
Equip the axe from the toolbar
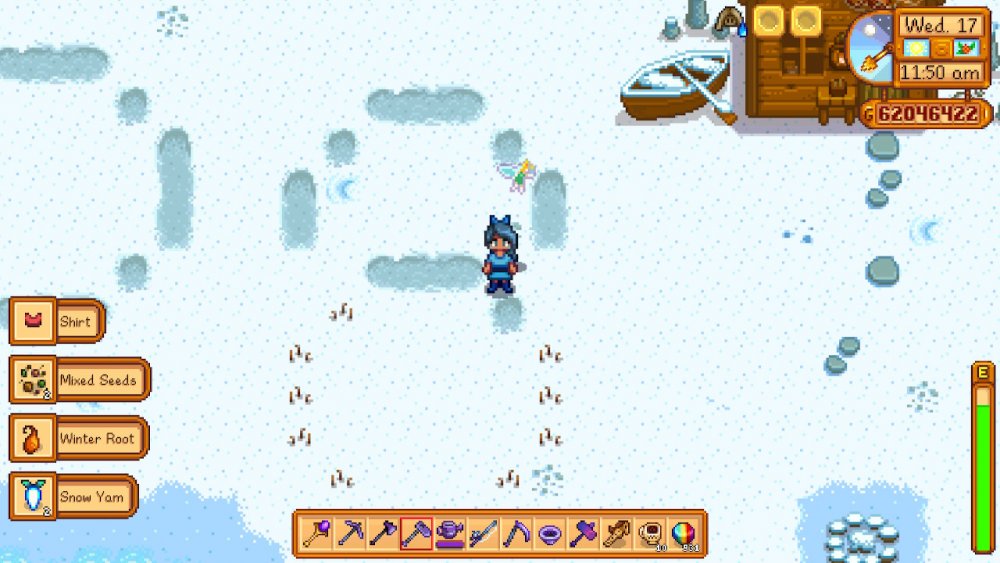pyautogui.click(x=383, y=534)
